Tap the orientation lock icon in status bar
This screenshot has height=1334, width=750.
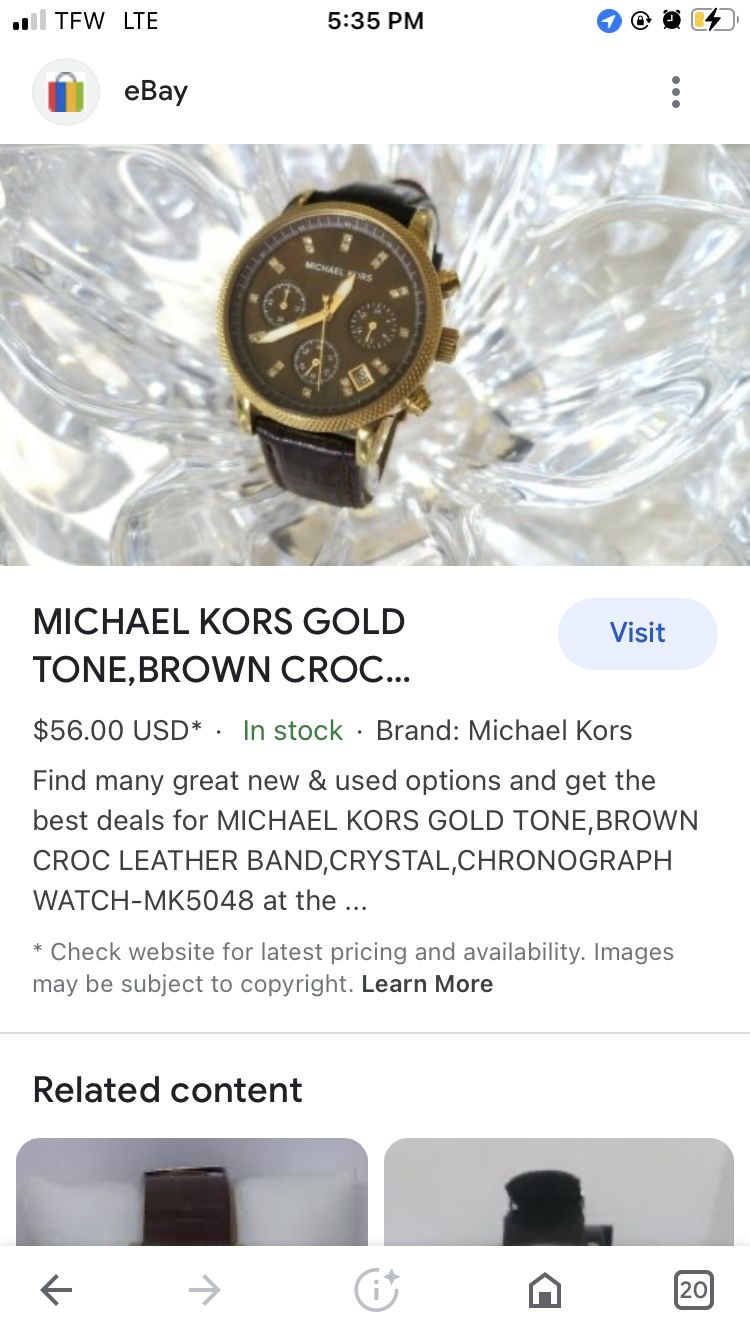tap(641, 20)
